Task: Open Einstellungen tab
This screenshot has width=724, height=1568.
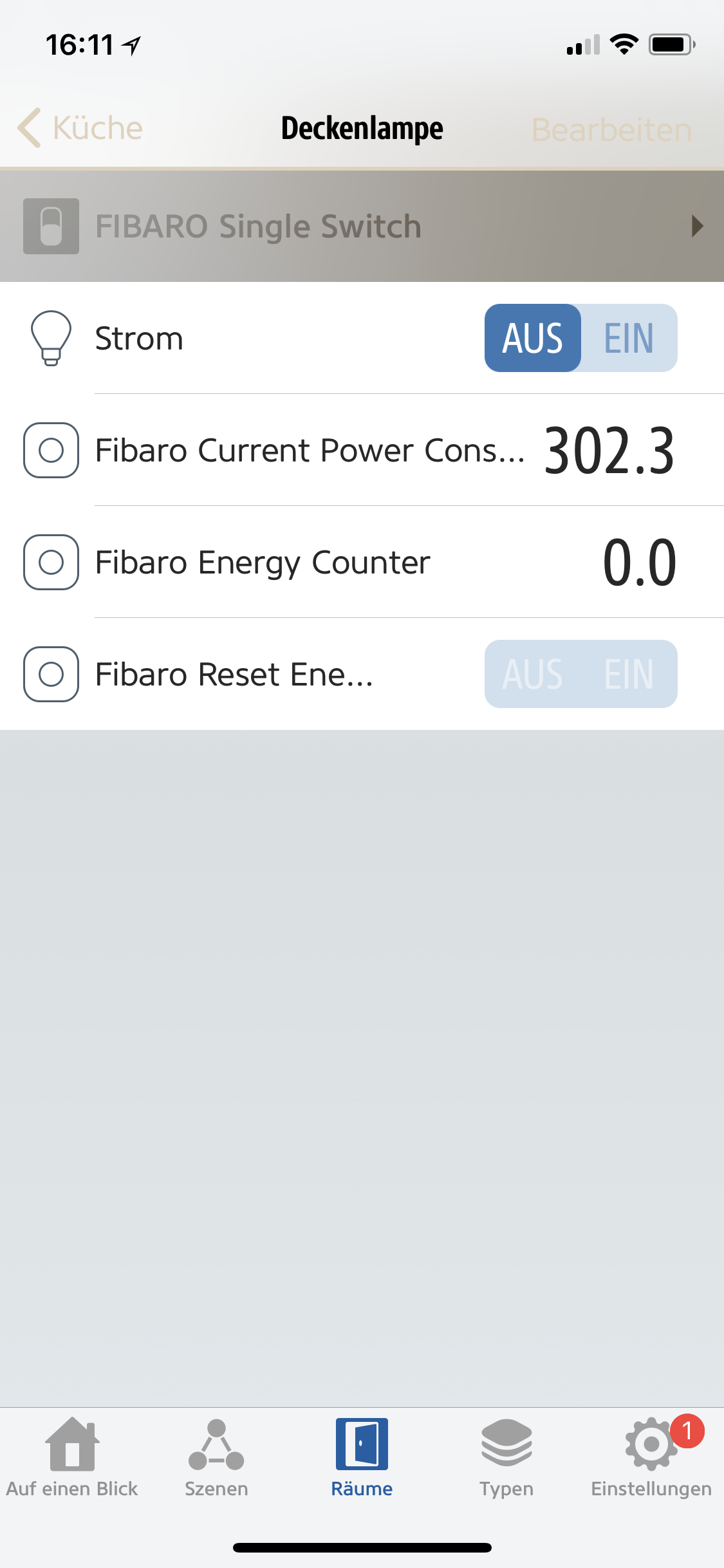Action: (x=651, y=1458)
